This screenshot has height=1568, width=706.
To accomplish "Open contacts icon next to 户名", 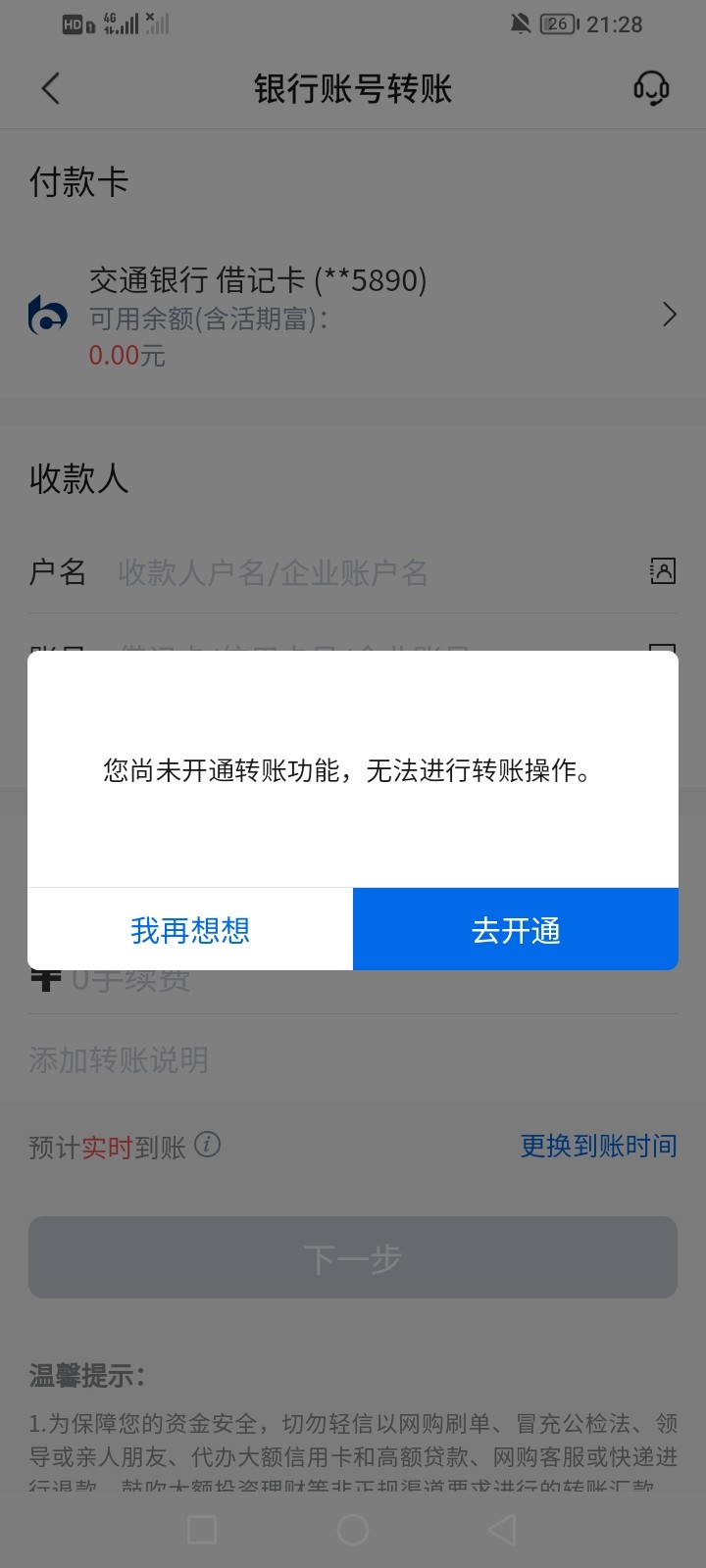I will pyautogui.click(x=663, y=571).
